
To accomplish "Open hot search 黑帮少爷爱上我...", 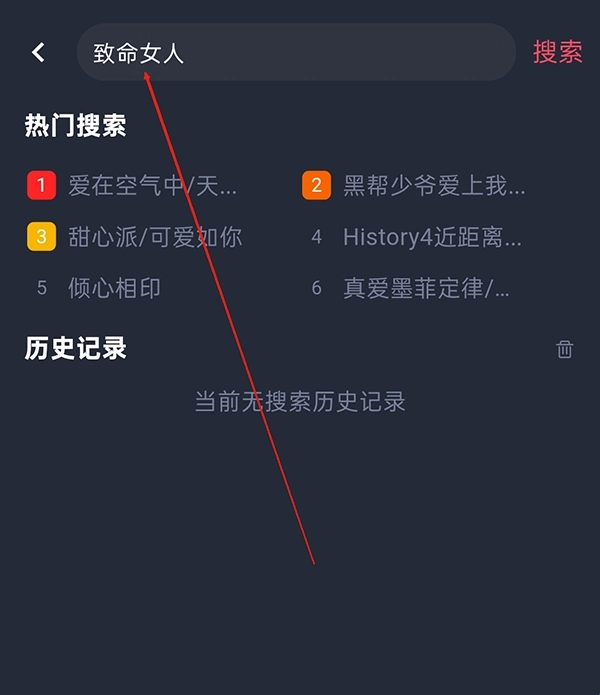I will (x=433, y=185).
